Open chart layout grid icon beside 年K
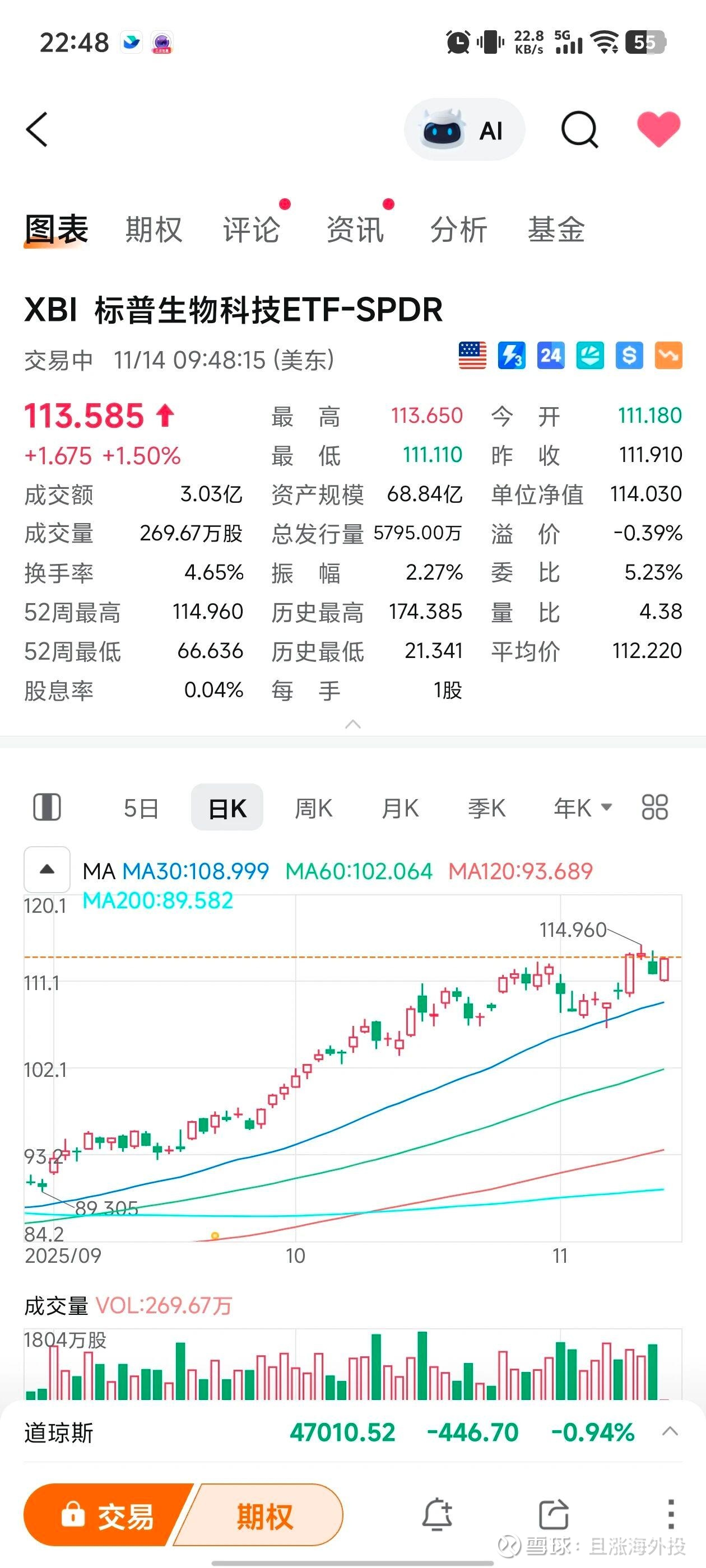706x1568 pixels. (654, 807)
